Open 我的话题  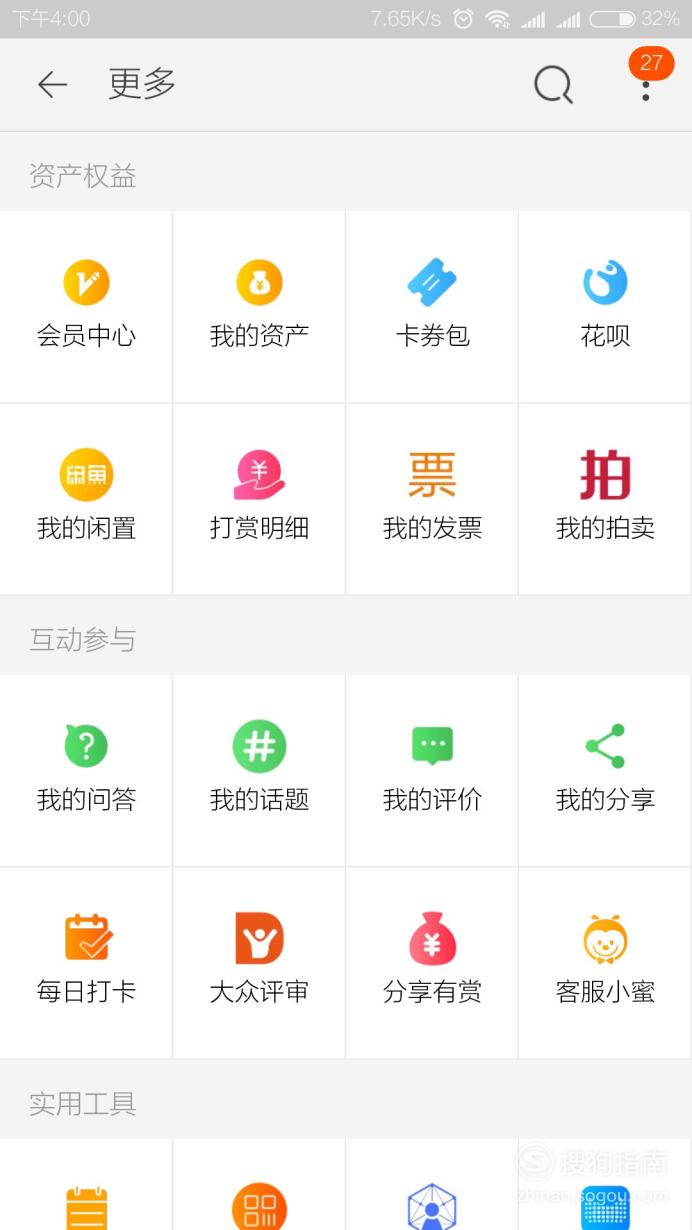[x=259, y=771]
